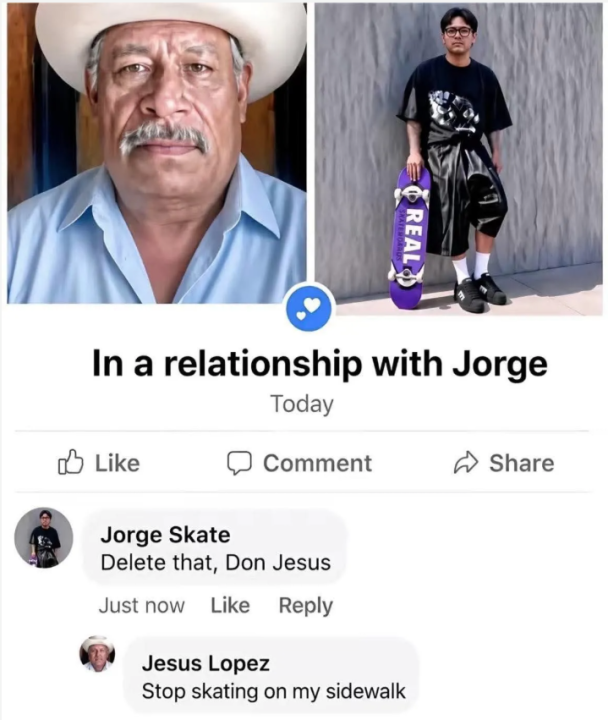This screenshot has width=608, height=720.
Task: Open Jesus Lopez's profile picture
Action: (x=97, y=653)
